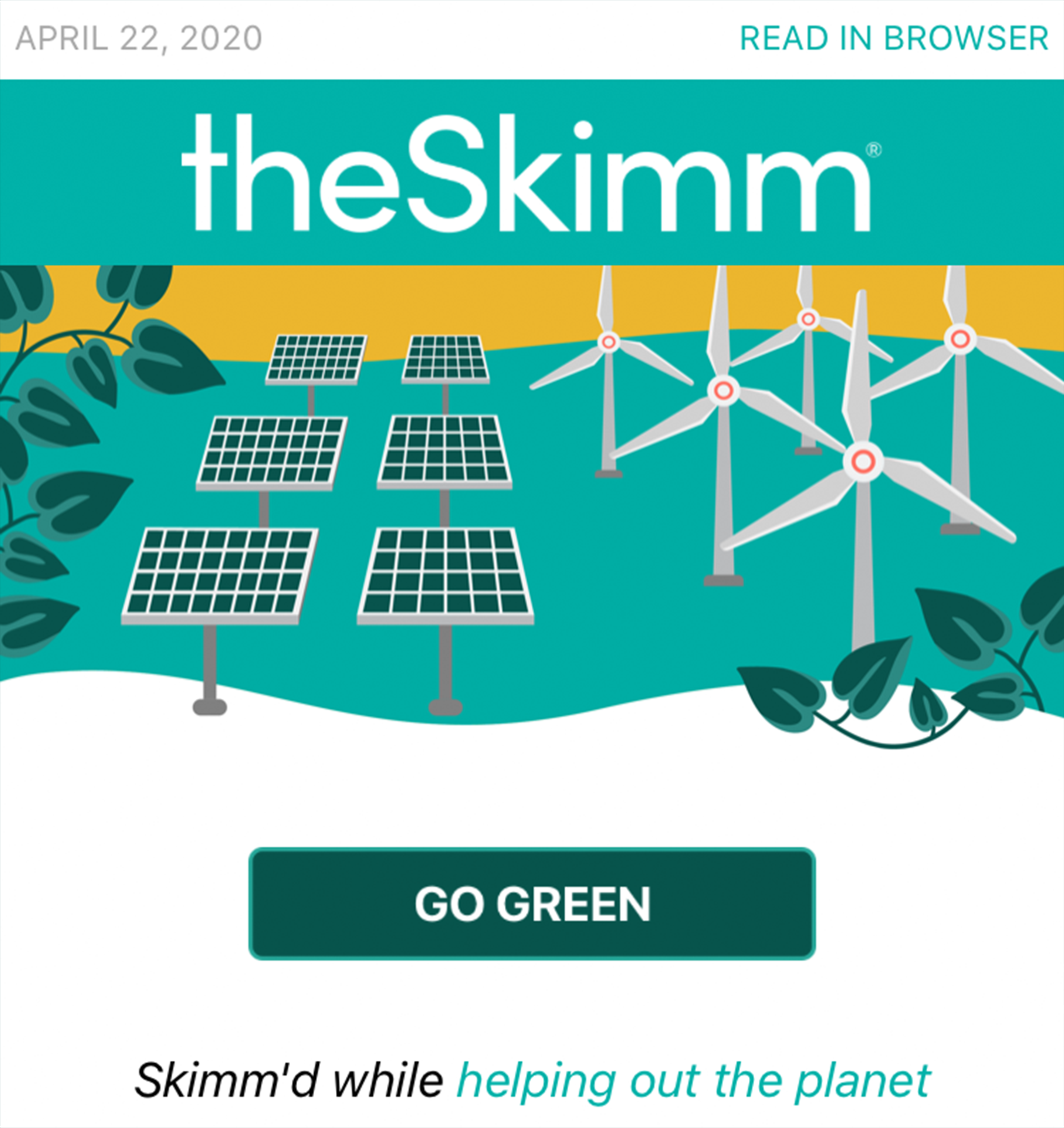Tap the Go Green button

pyautogui.click(x=532, y=904)
